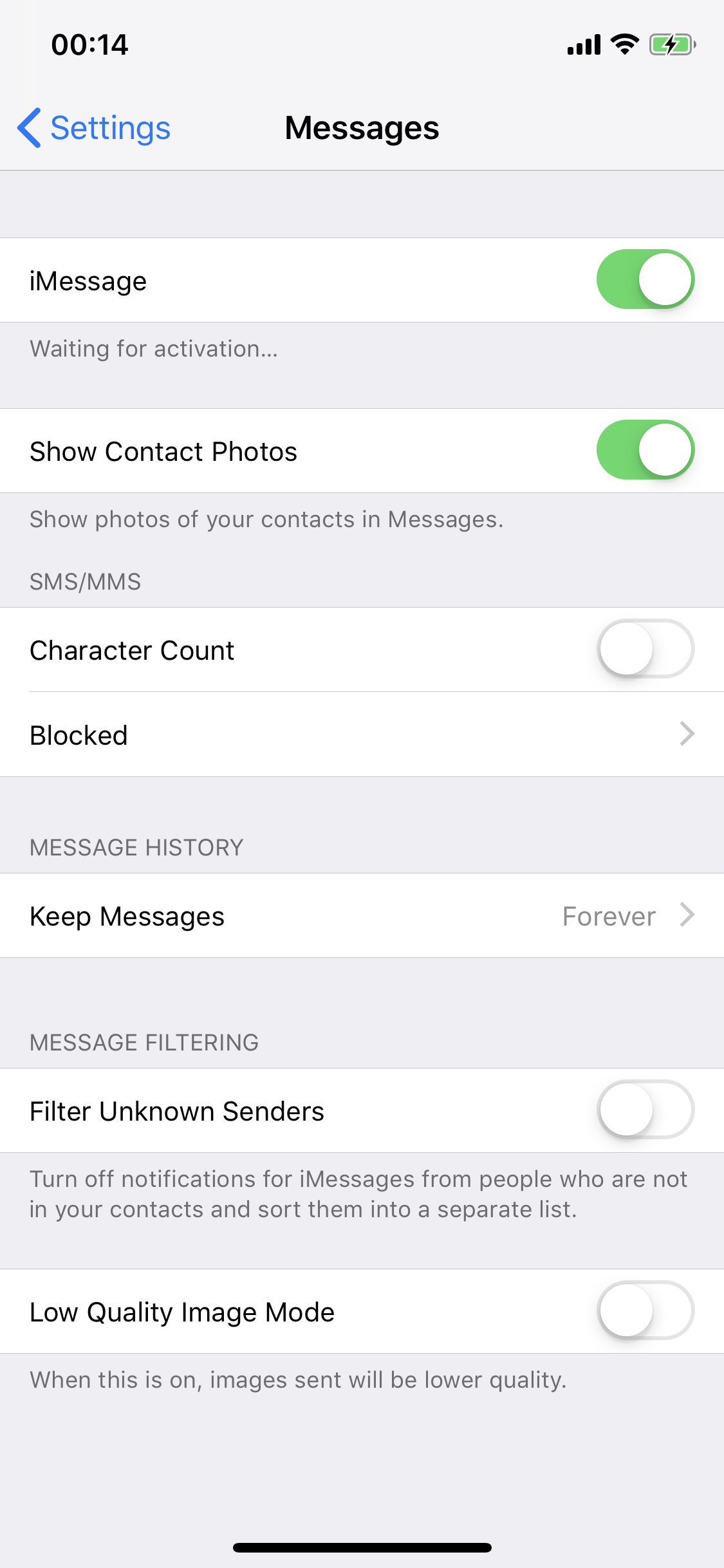
Task: Tap the Forever retention value
Action: (x=608, y=915)
